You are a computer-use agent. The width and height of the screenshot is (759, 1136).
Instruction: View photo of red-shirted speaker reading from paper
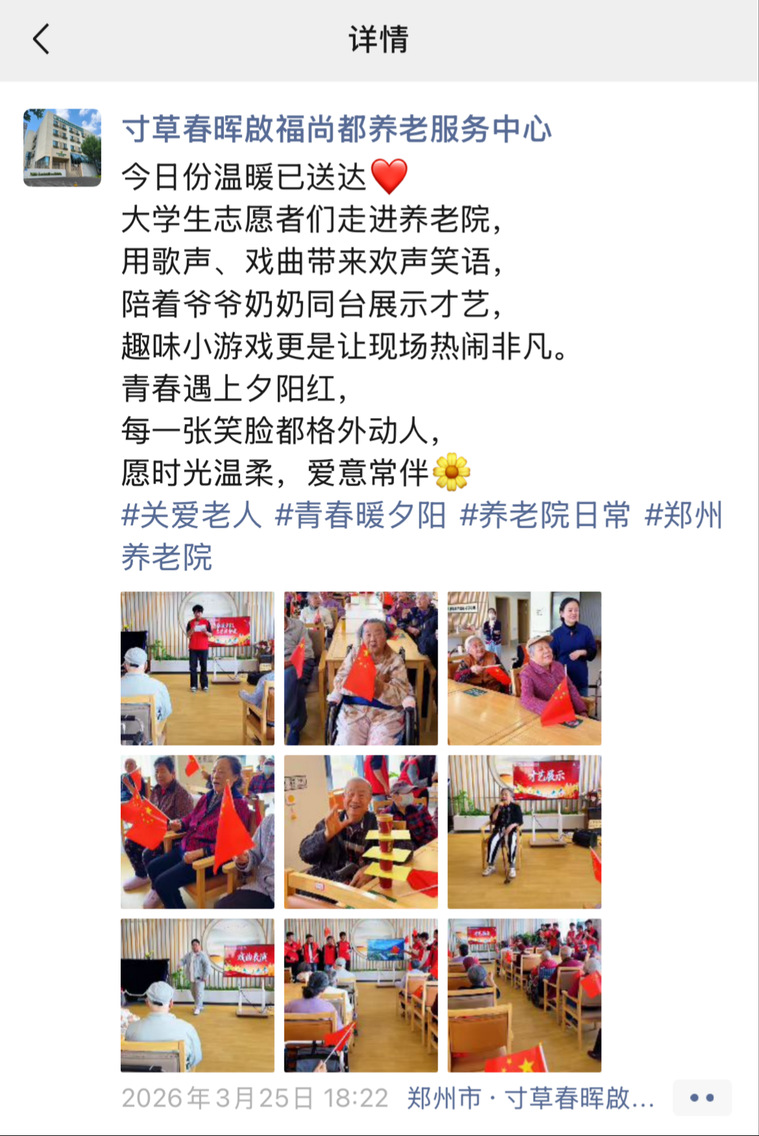click(198, 668)
